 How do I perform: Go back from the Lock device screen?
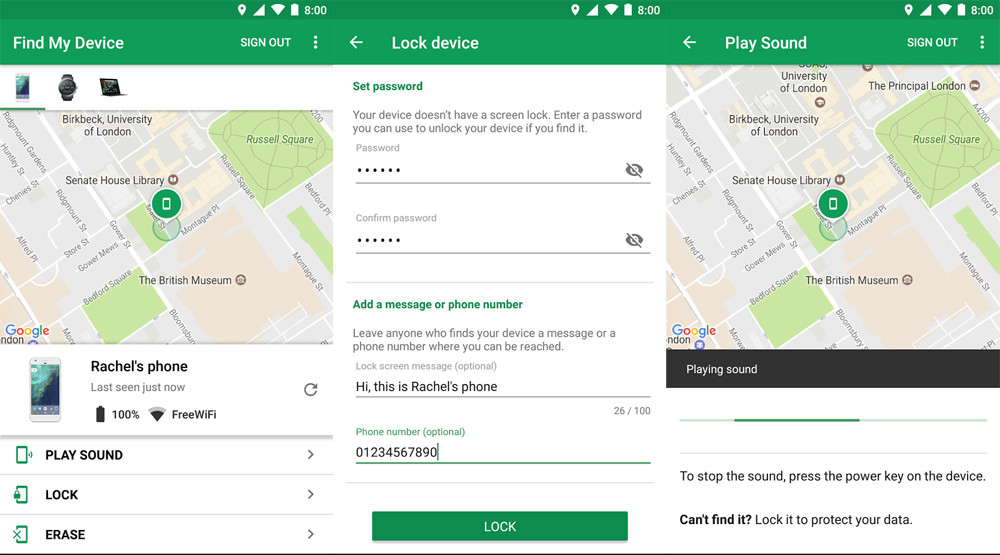tap(356, 43)
